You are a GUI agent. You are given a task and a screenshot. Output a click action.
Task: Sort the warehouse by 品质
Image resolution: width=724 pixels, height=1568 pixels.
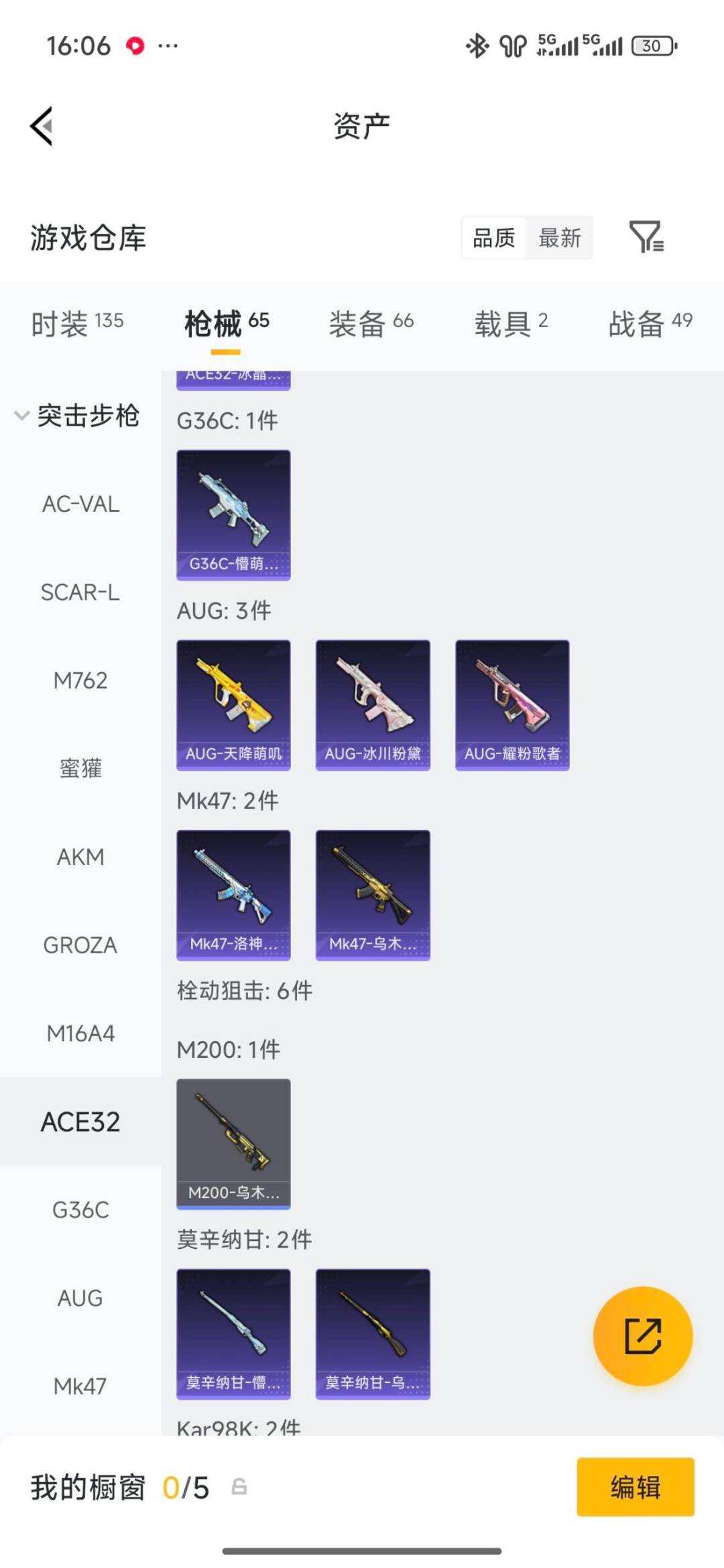pyautogui.click(x=494, y=237)
